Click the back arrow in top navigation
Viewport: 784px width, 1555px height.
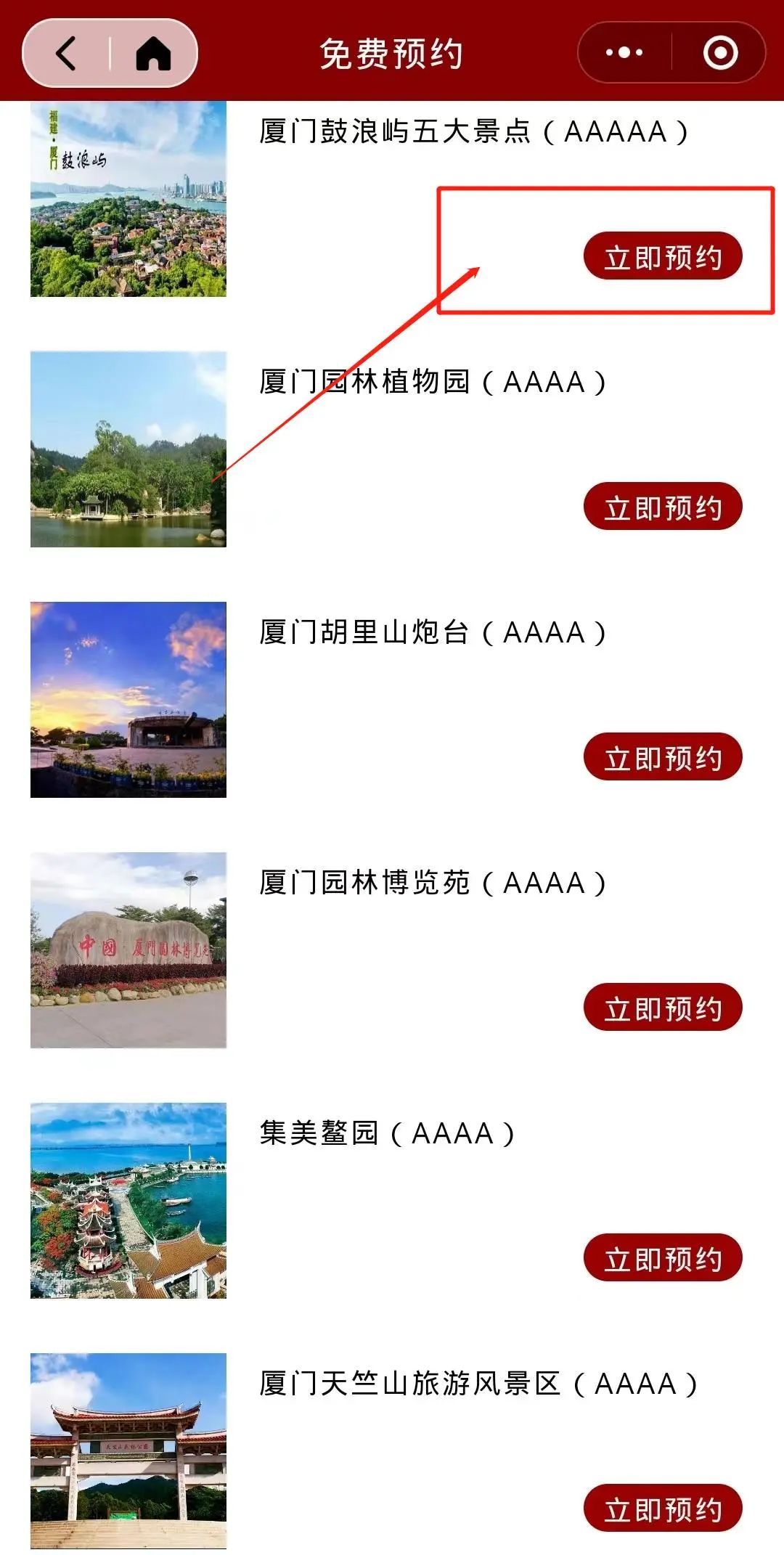tap(66, 52)
